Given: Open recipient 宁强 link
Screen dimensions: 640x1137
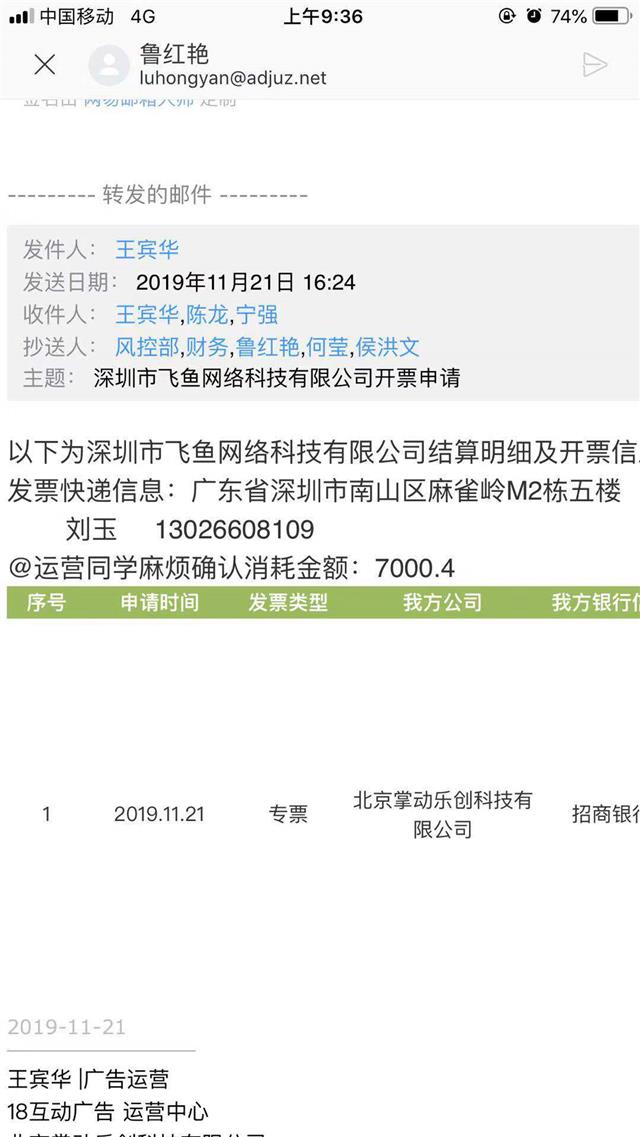Looking at the screenshot, I should tap(256, 315).
